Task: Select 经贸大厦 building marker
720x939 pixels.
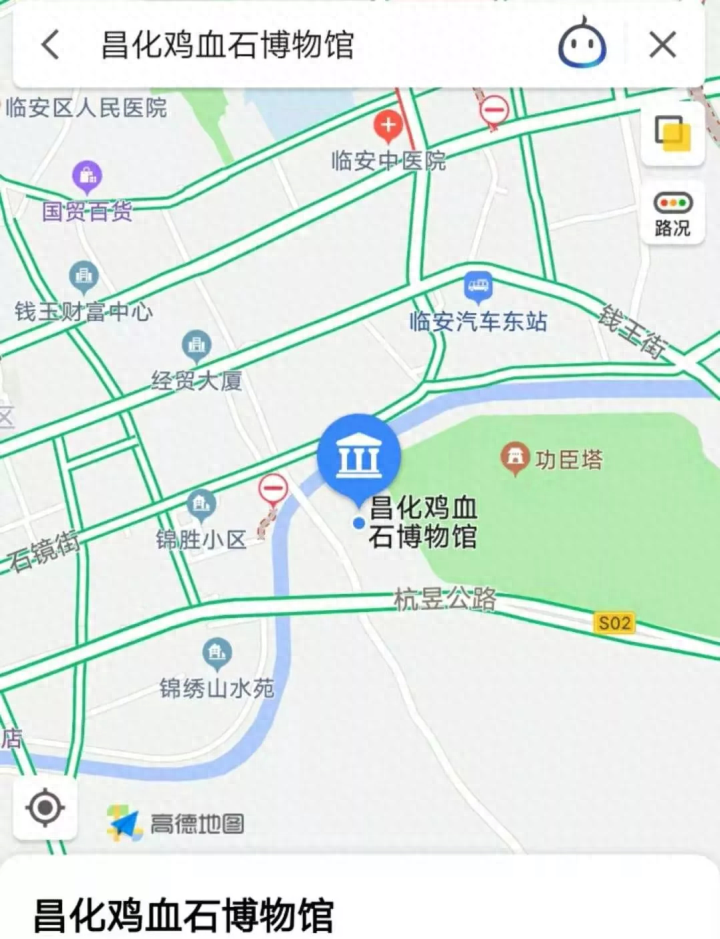Action: 197,347
